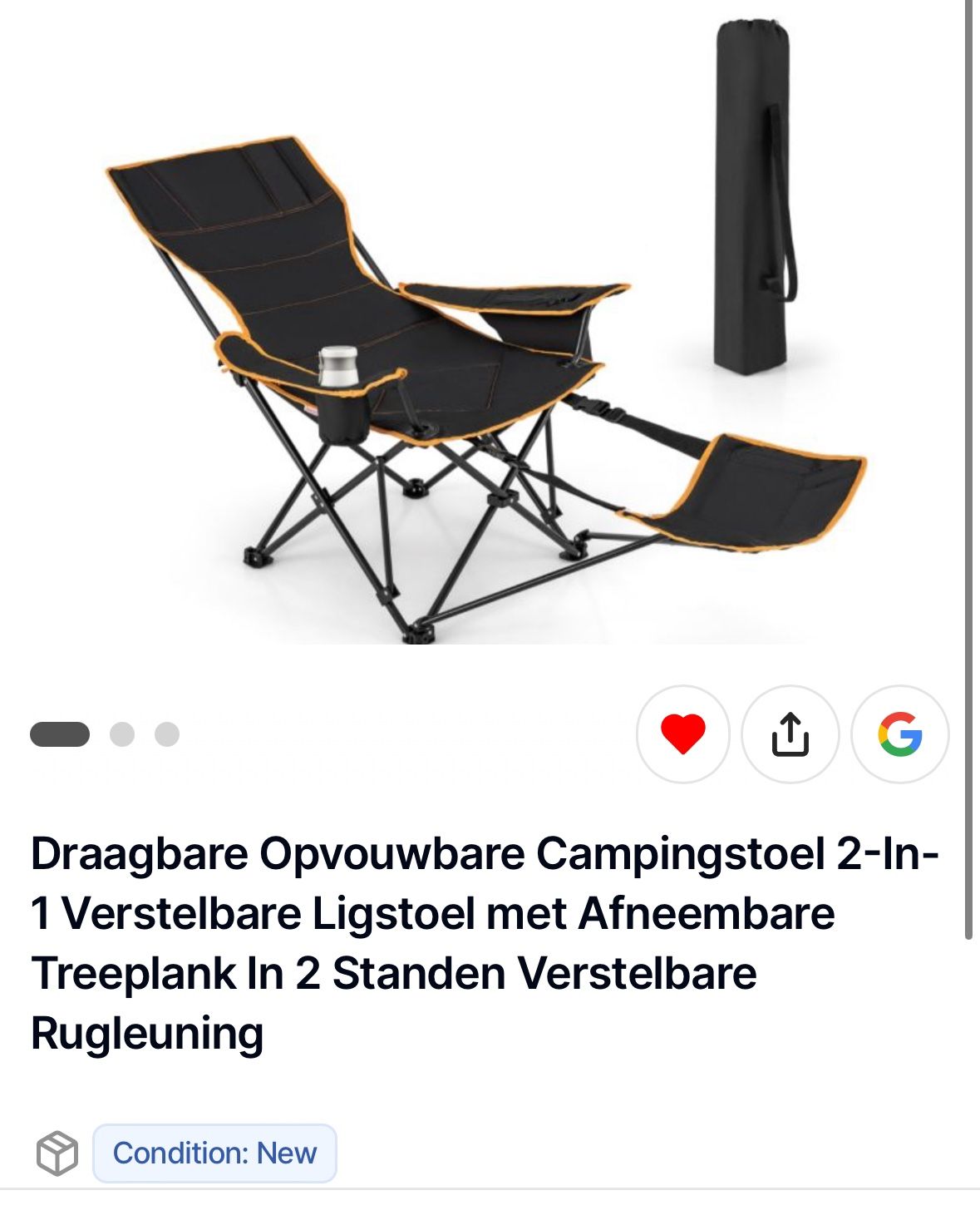Share this camping chair listing
Image resolution: width=980 pixels, height=1225 pixels.
[790, 734]
